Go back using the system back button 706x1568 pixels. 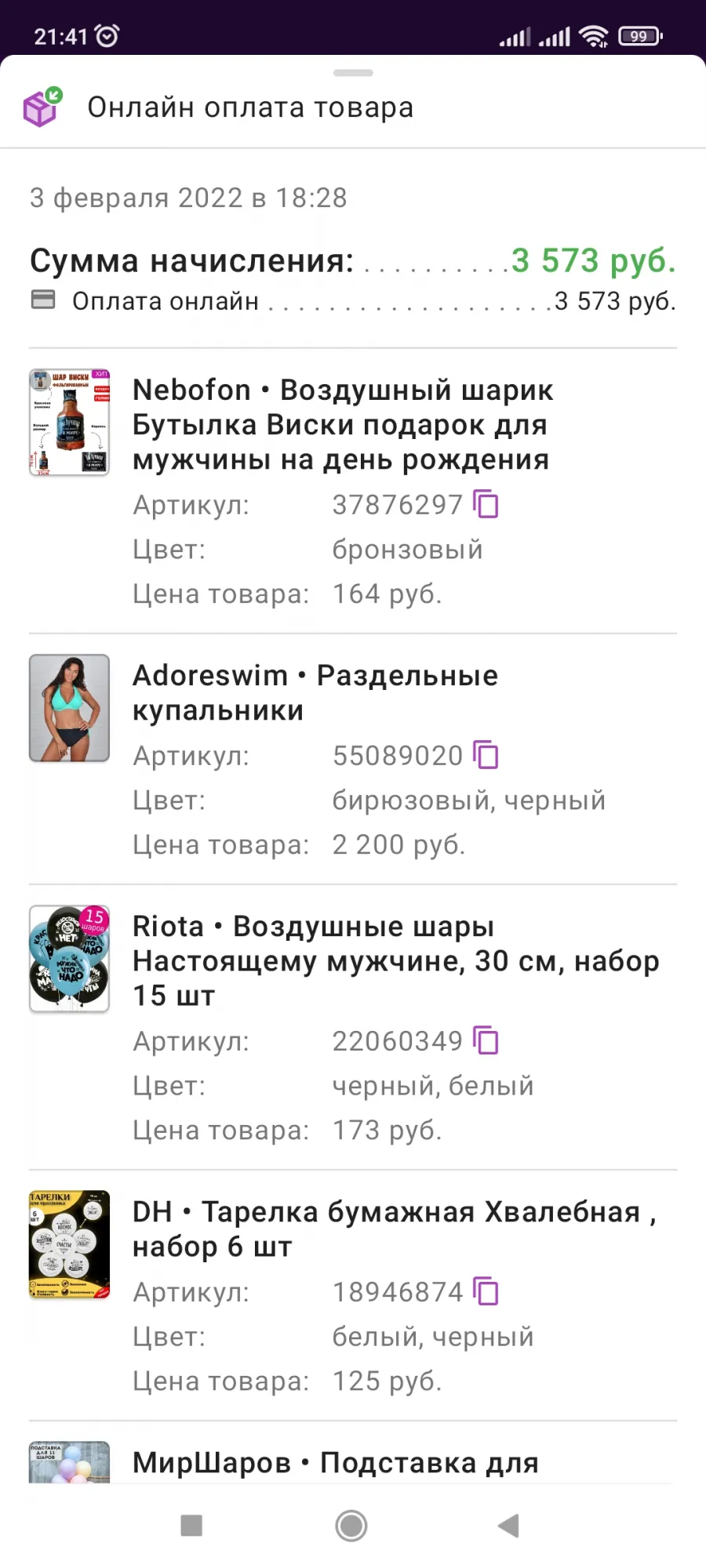[508, 1526]
